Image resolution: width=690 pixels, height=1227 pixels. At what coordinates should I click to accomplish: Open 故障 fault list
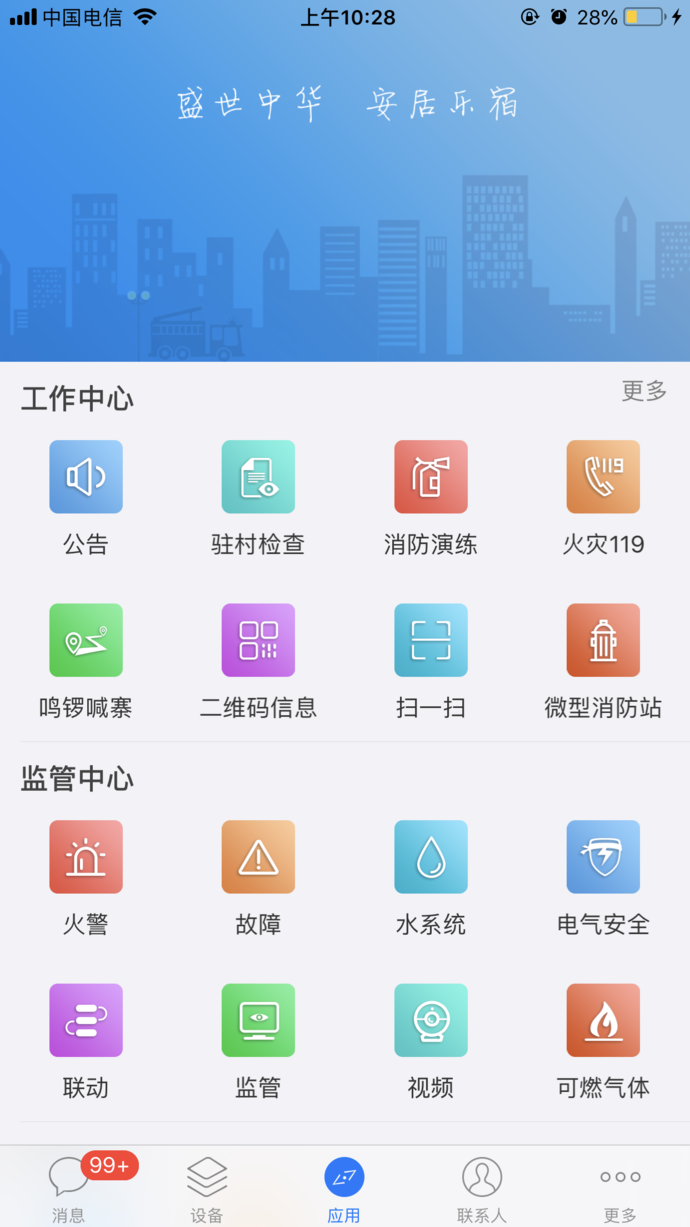(x=258, y=858)
